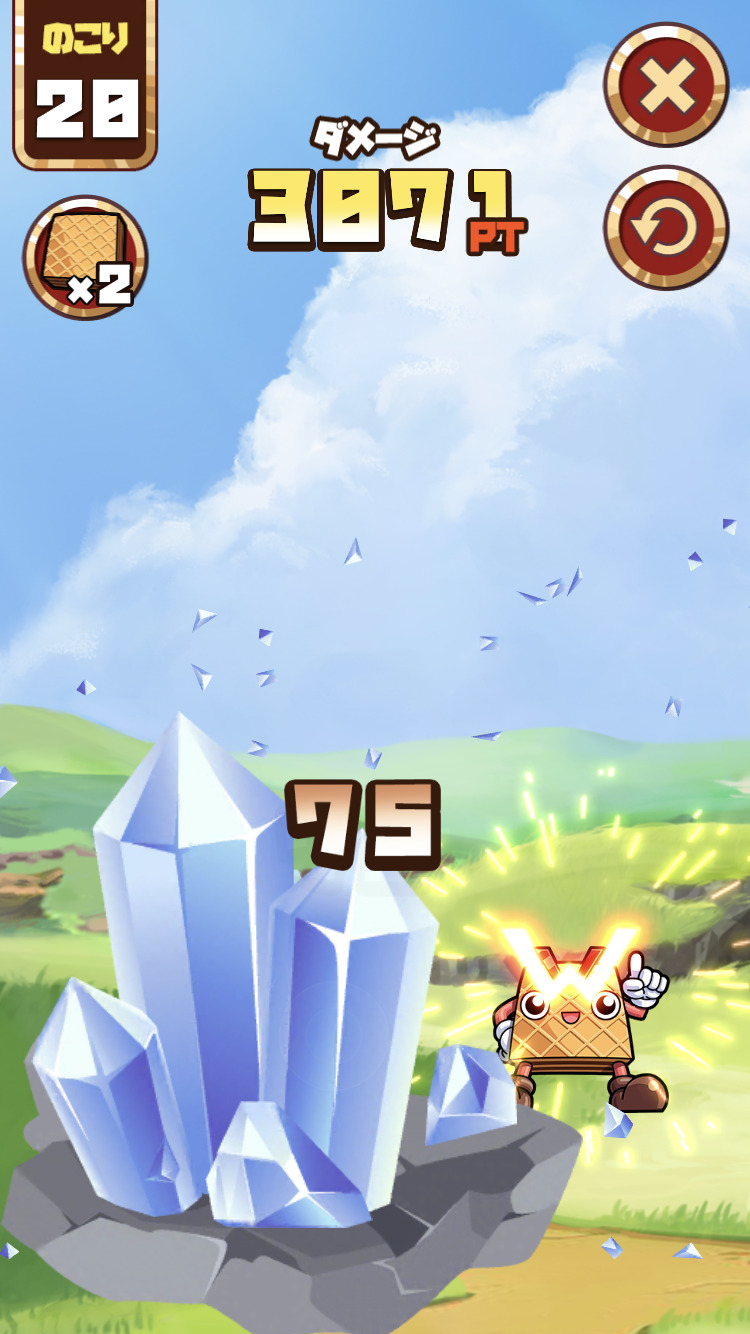750x1334 pixels.
Task: Use the wafer x2 item
Action: point(85,258)
